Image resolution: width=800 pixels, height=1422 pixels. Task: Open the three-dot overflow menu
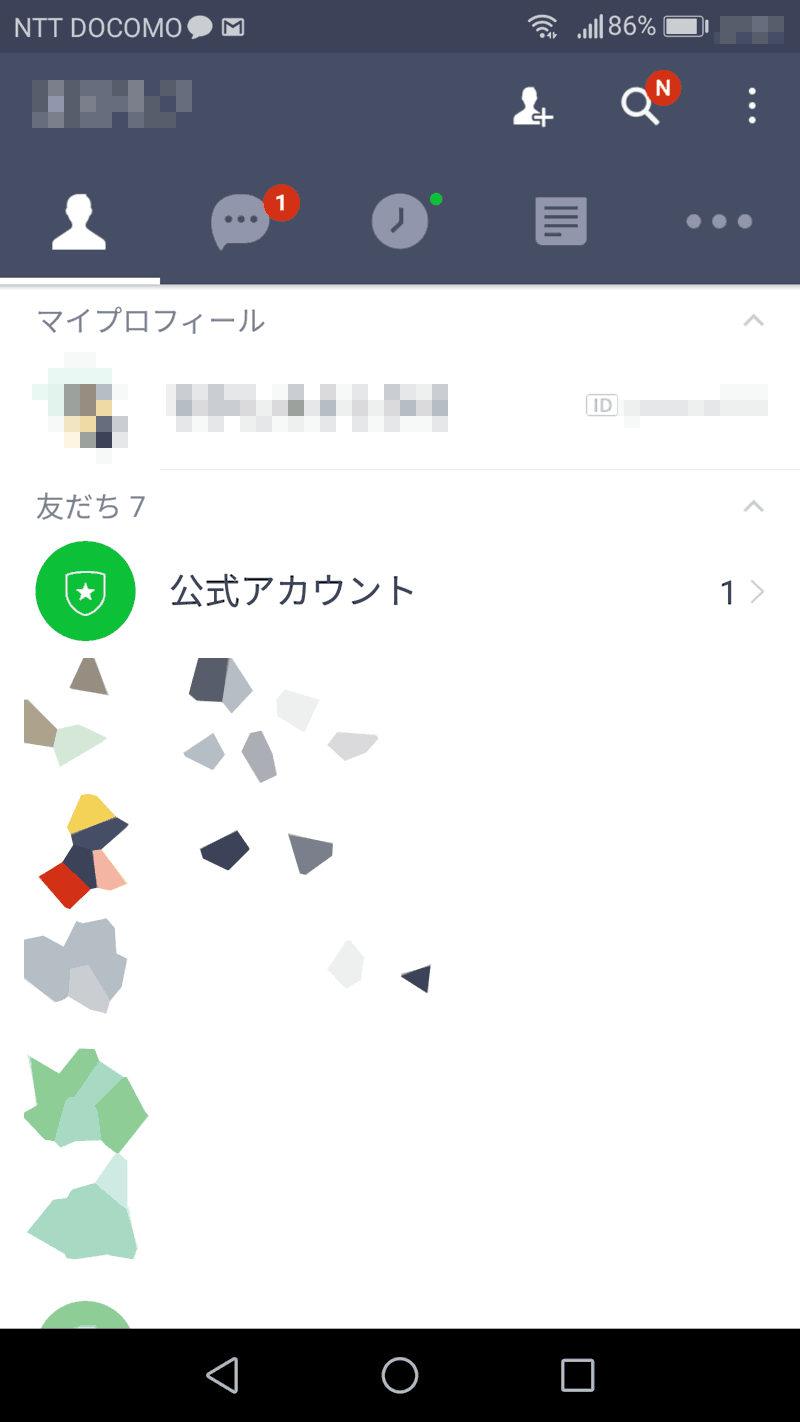752,106
